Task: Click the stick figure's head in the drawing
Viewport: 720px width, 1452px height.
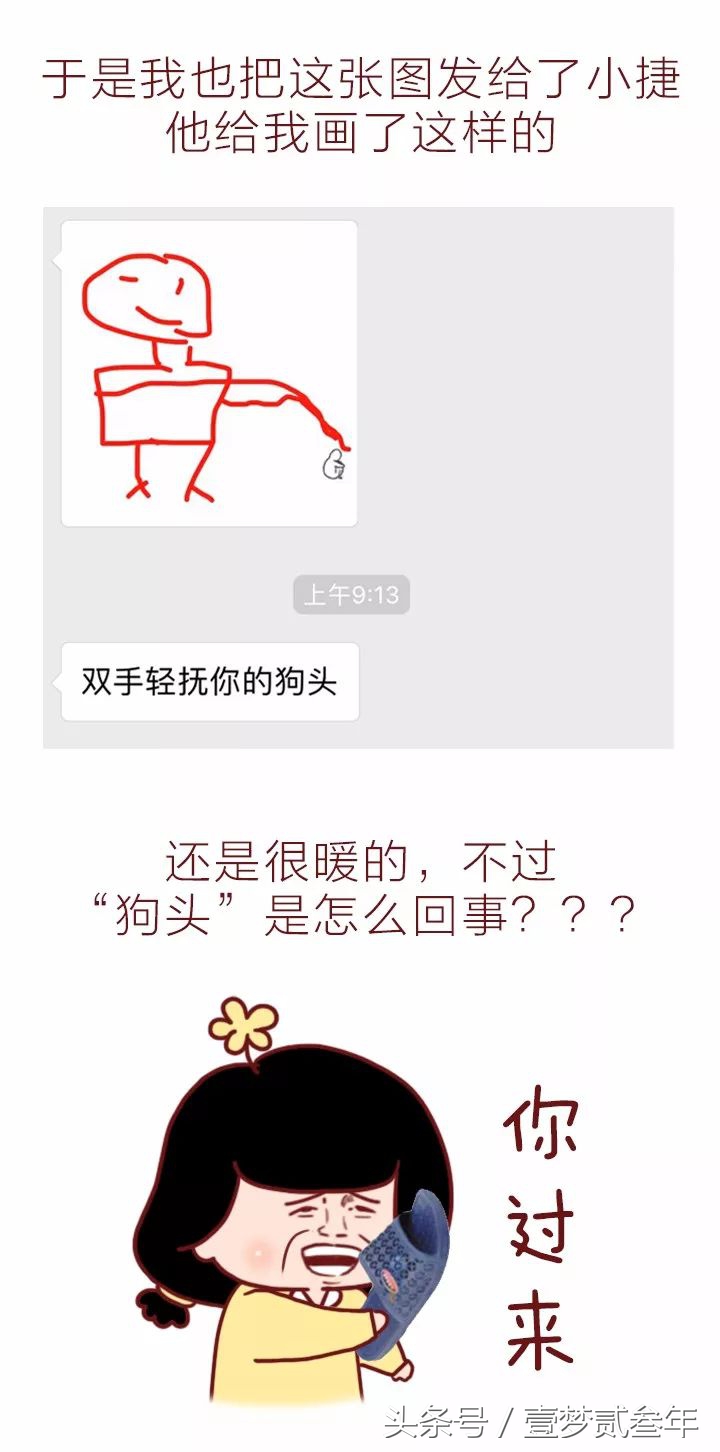Action: point(145,295)
